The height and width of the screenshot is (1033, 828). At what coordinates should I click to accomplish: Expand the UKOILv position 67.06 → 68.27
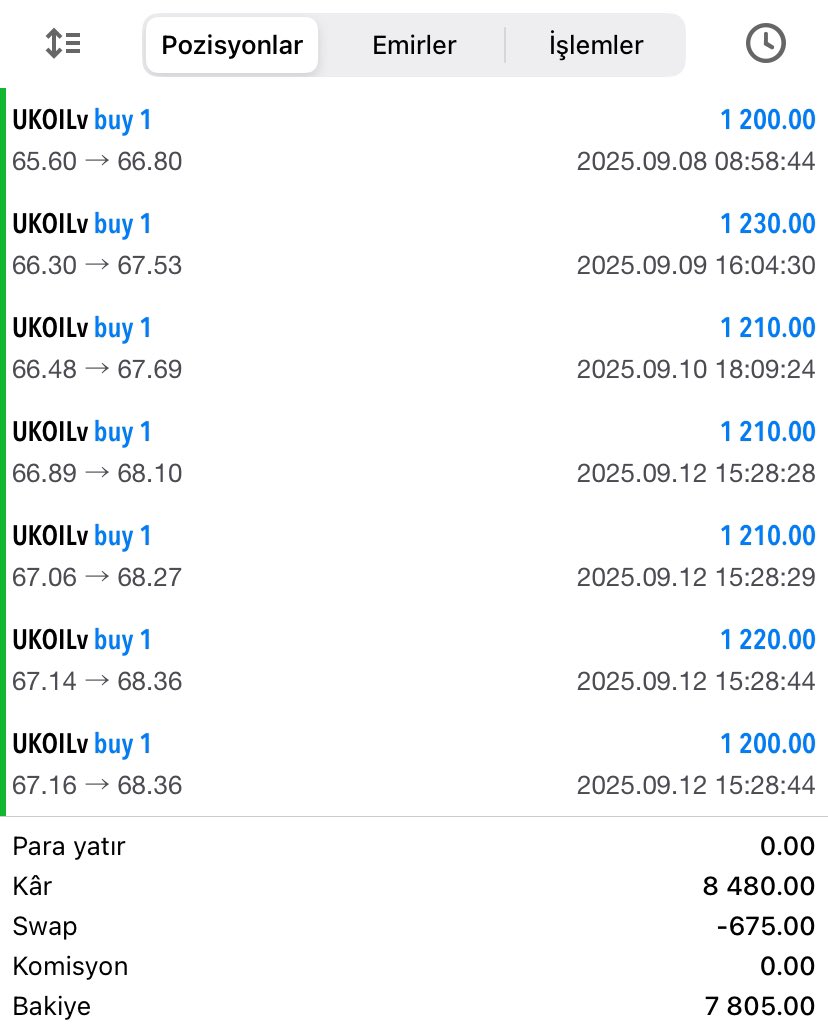pyautogui.click(x=414, y=556)
